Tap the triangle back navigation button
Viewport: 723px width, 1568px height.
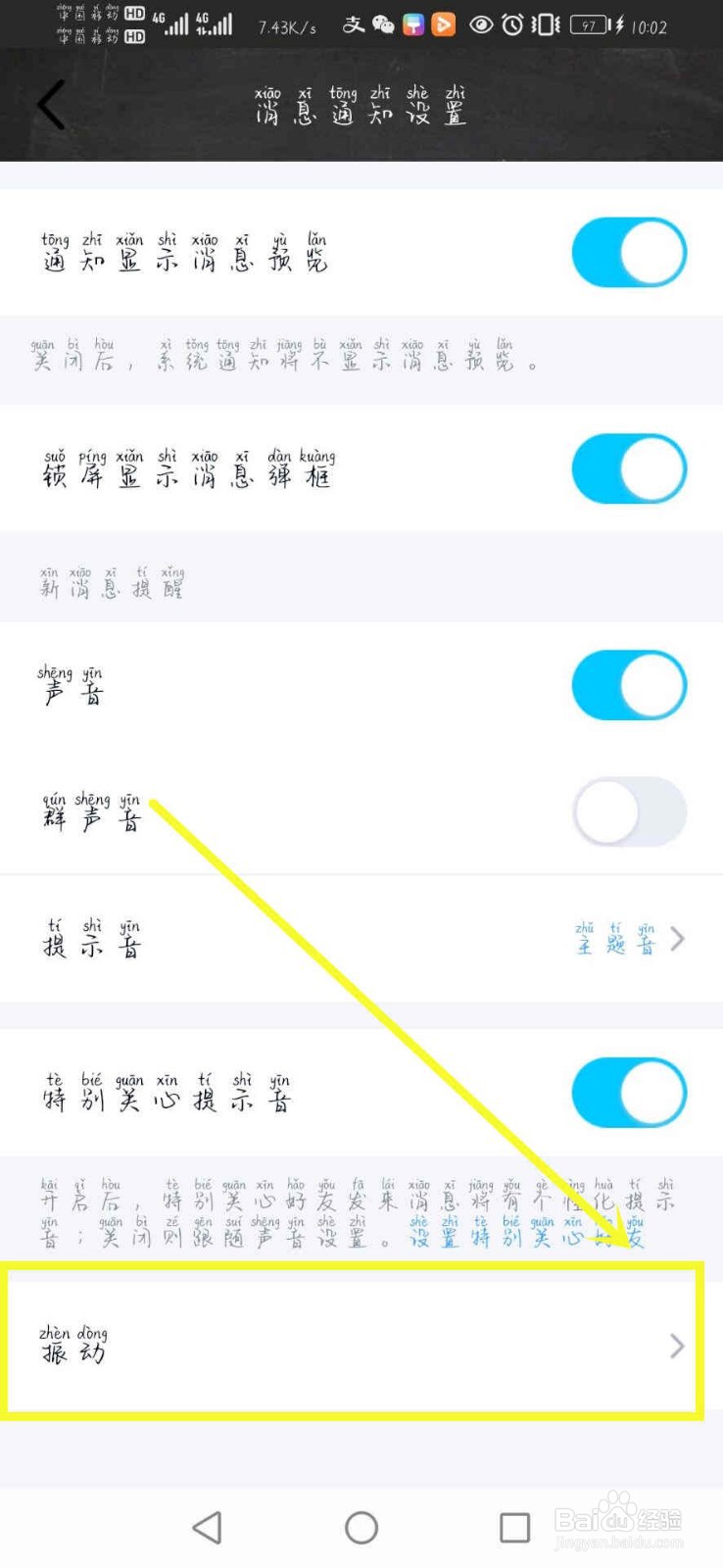point(207,1527)
